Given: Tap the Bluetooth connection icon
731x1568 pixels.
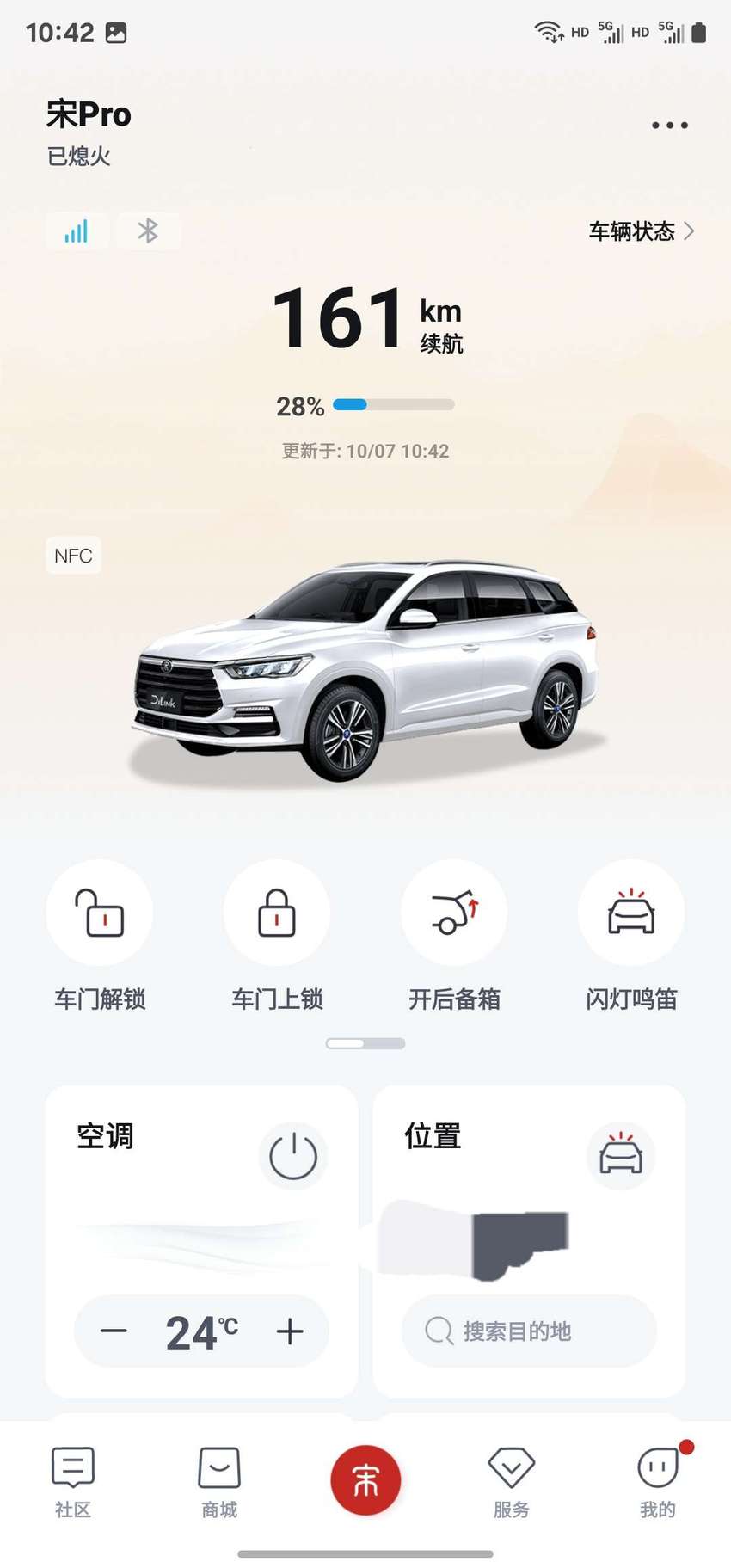Looking at the screenshot, I should tap(148, 231).
